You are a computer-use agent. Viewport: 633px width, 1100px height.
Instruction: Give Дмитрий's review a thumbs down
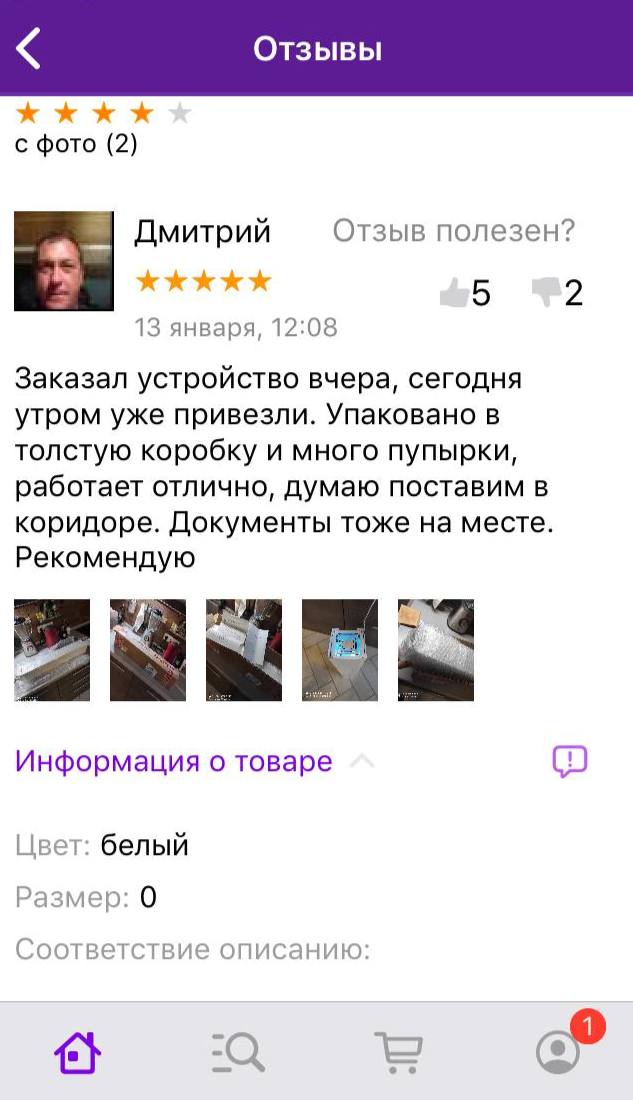tap(546, 293)
